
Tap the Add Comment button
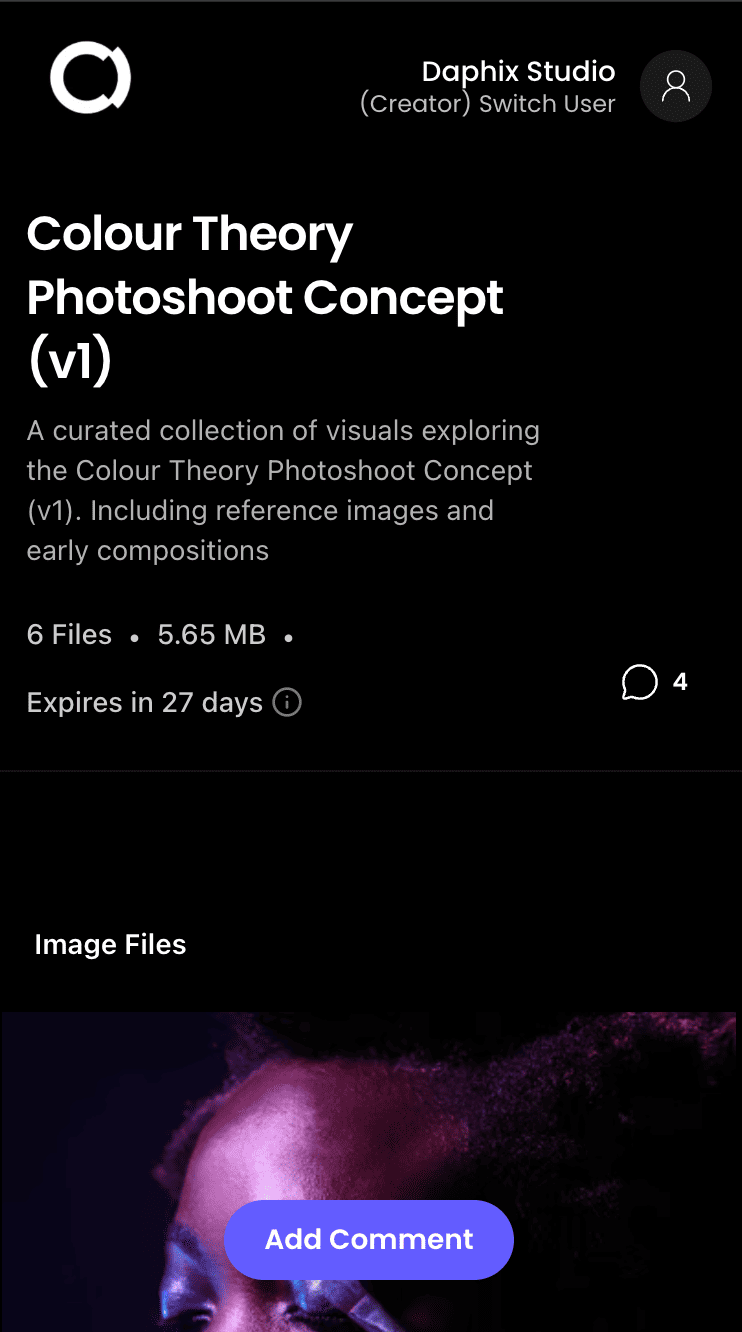coord(369,1240)
